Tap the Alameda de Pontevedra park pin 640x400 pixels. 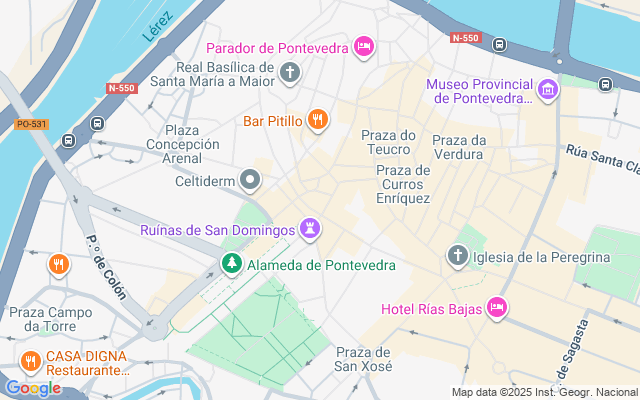231,264
